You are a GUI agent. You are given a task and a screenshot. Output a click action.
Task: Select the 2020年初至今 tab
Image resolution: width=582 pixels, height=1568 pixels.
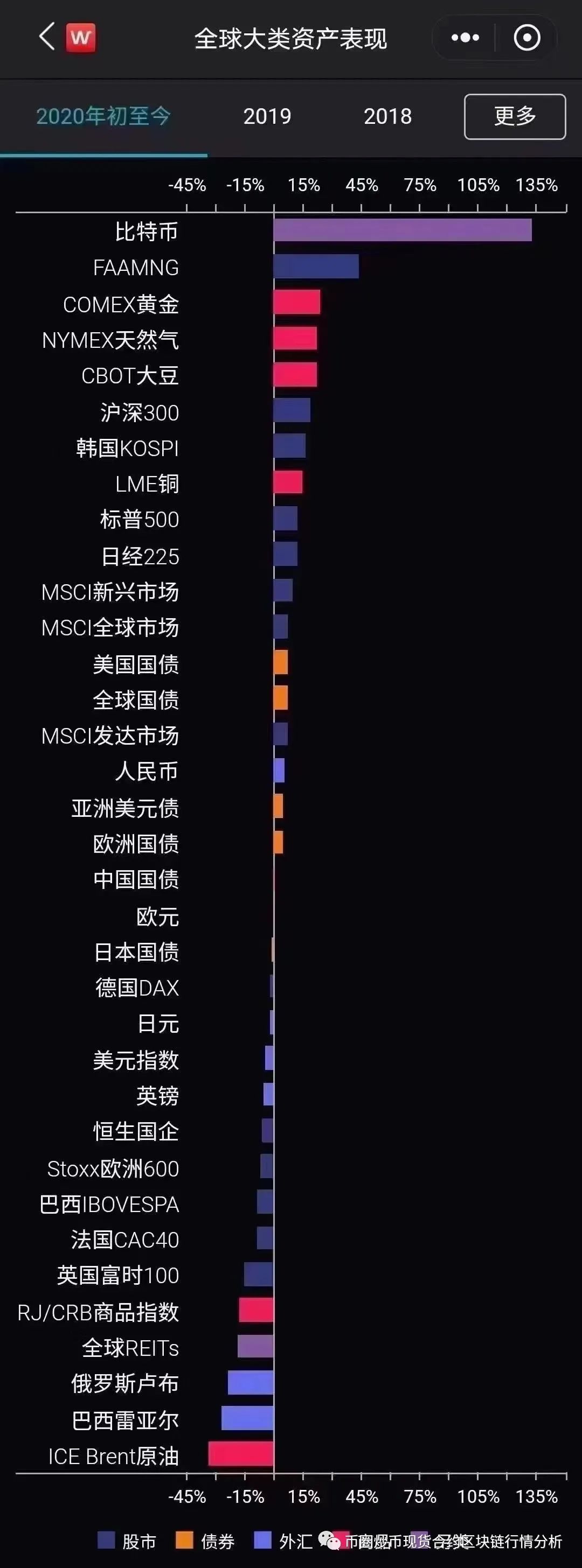click(105, 116)
